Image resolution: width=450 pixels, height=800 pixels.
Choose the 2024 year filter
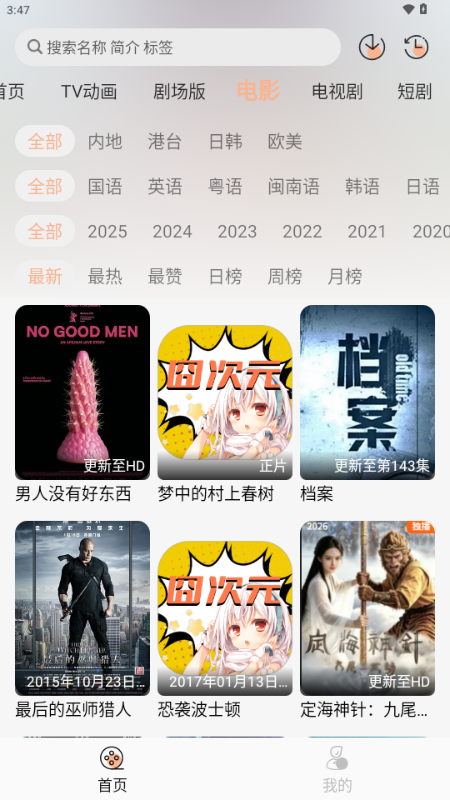tap(172, 232)
